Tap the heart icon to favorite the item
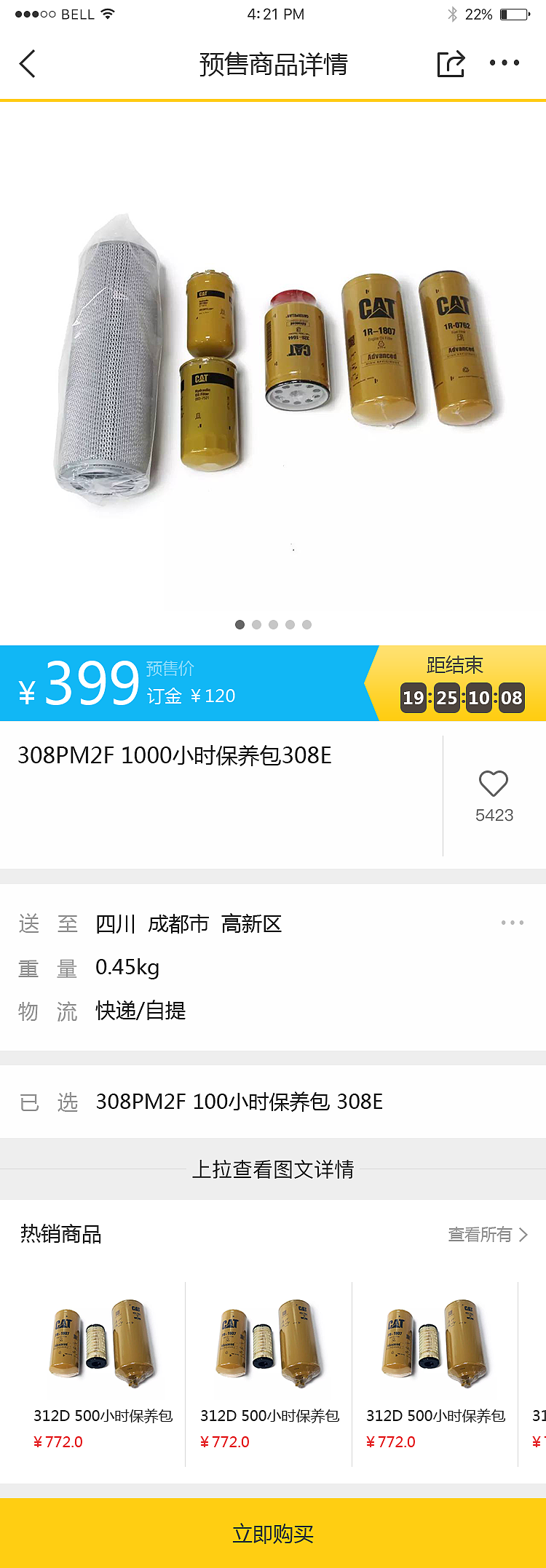The height and width of the screenshot is (1568, 546). click(493, 782)
